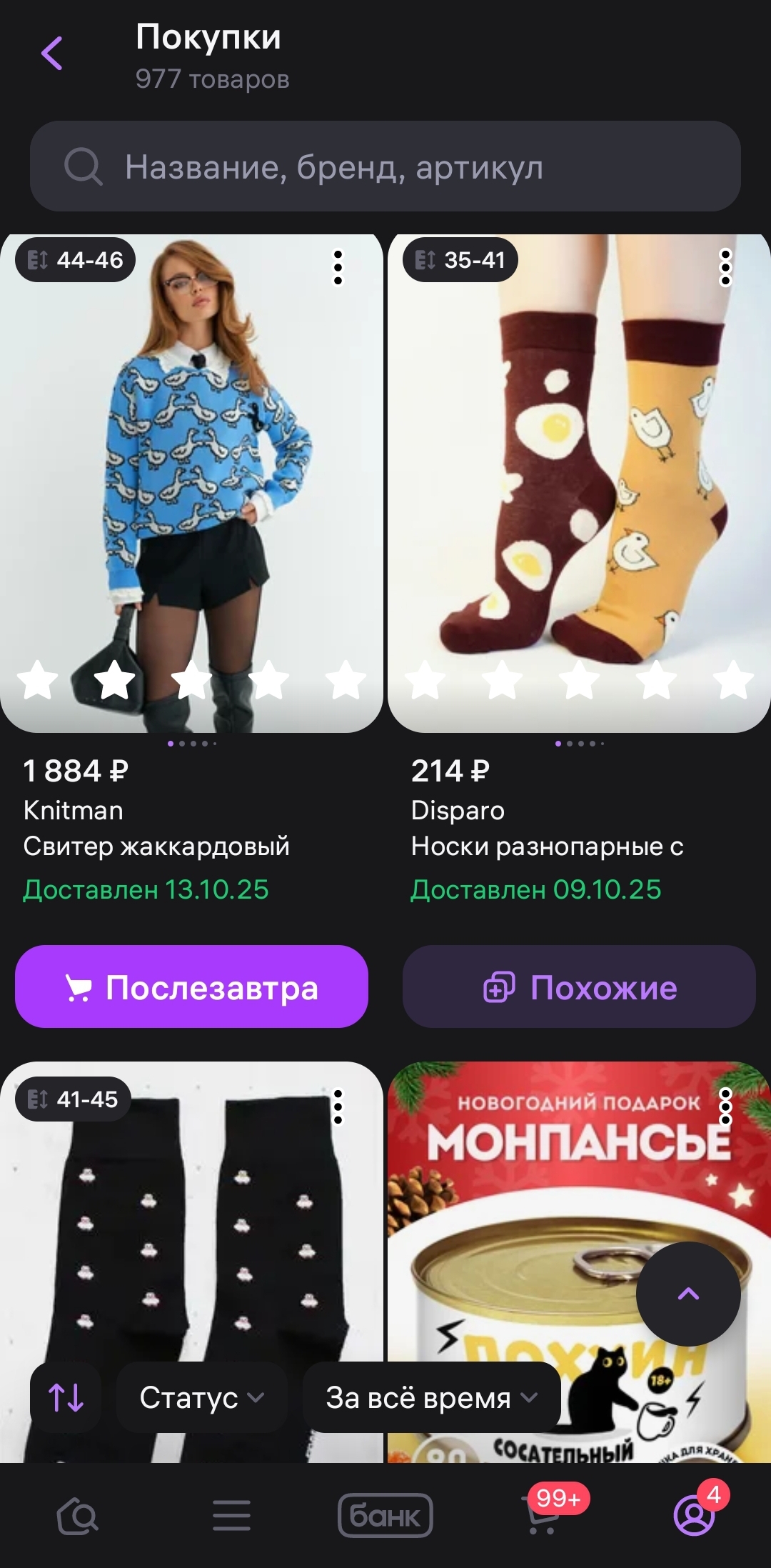Switch to the Банк tab
This screenshot has width=771, height=1568.
coord(385,1515)
